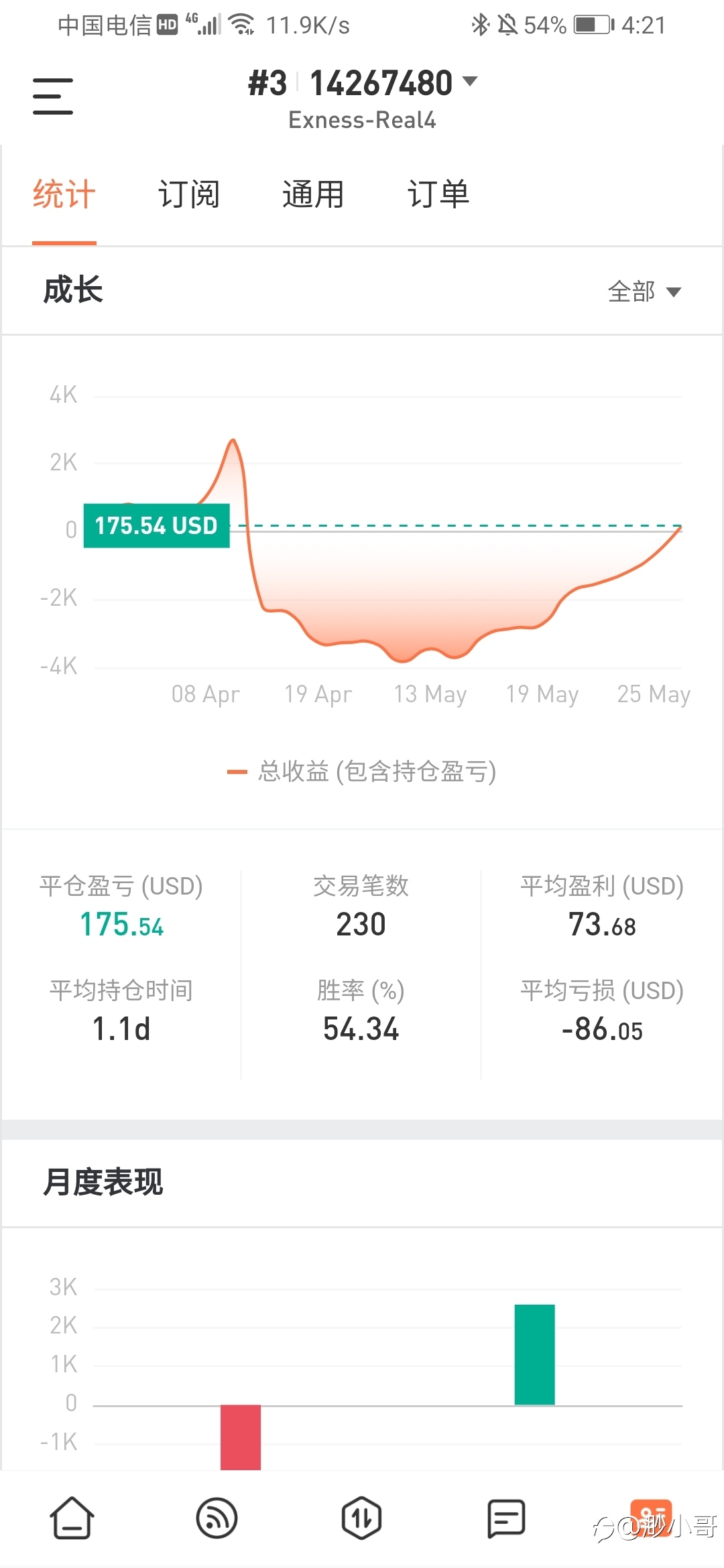724x1568 pixels.
Task: Open the 全部 time range dropdown
Action: [x=644, y=291]
